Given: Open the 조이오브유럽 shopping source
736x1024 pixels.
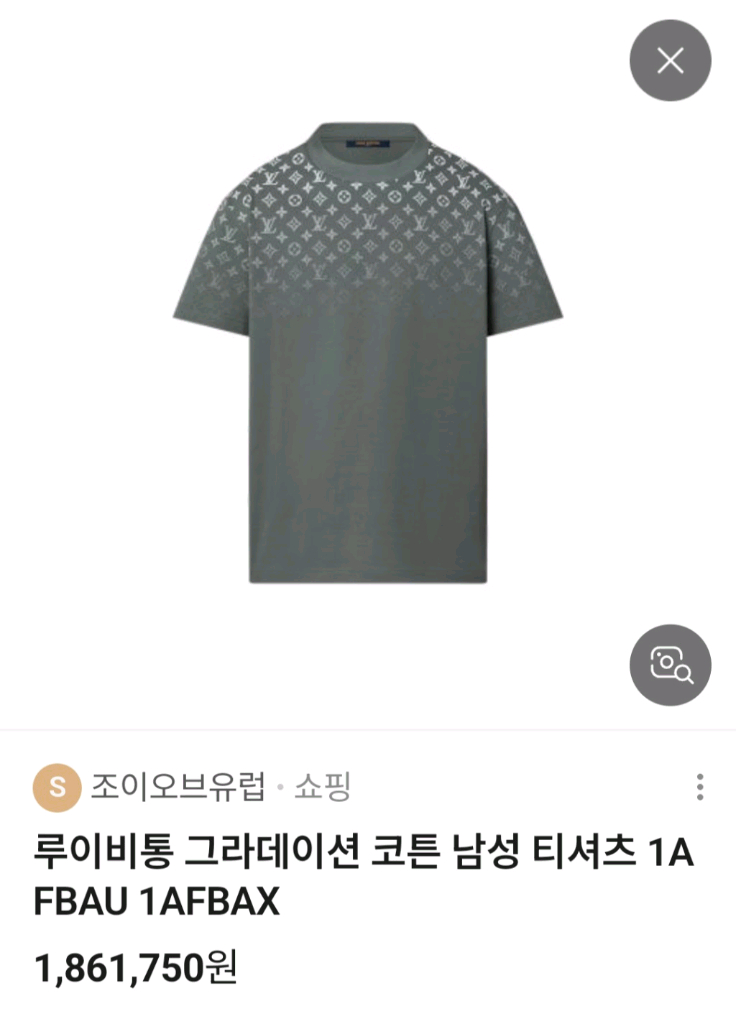Looking at the screenshot, I should point(179,787).
